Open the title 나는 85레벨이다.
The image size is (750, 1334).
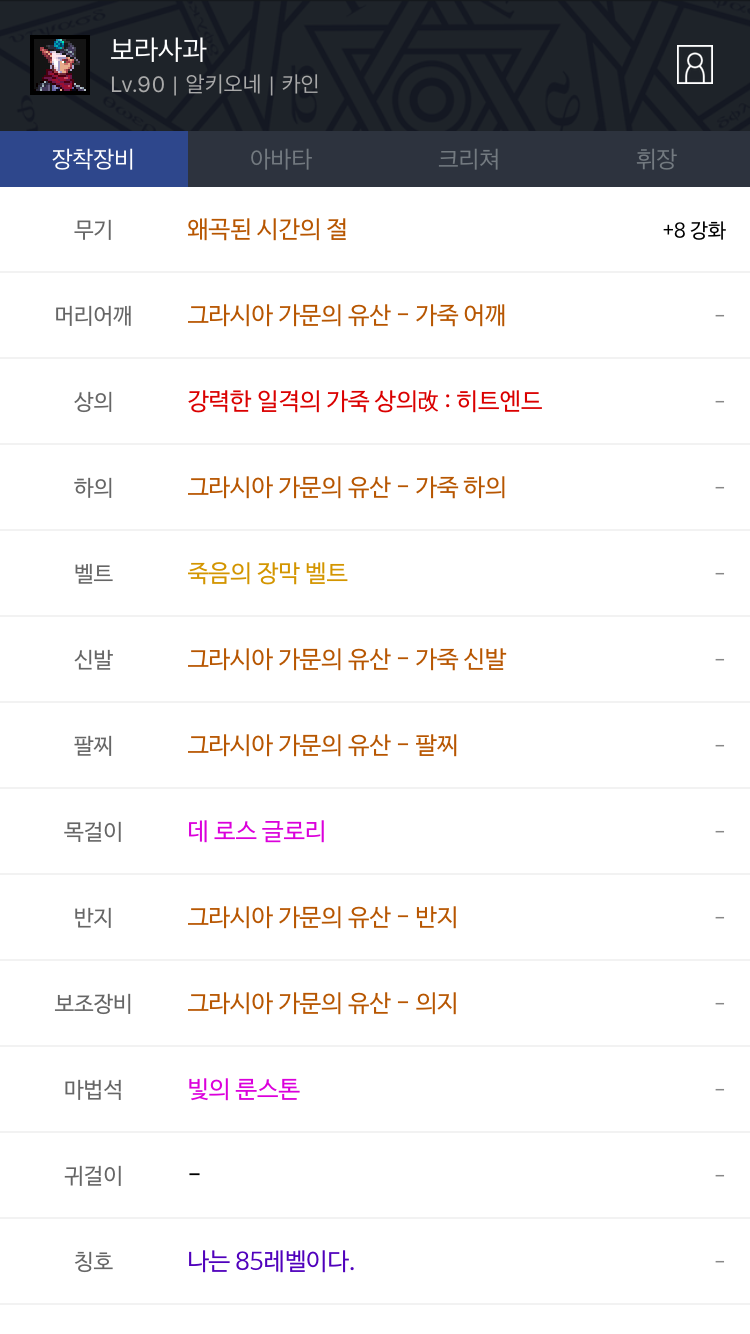[x=271, y=1261]
